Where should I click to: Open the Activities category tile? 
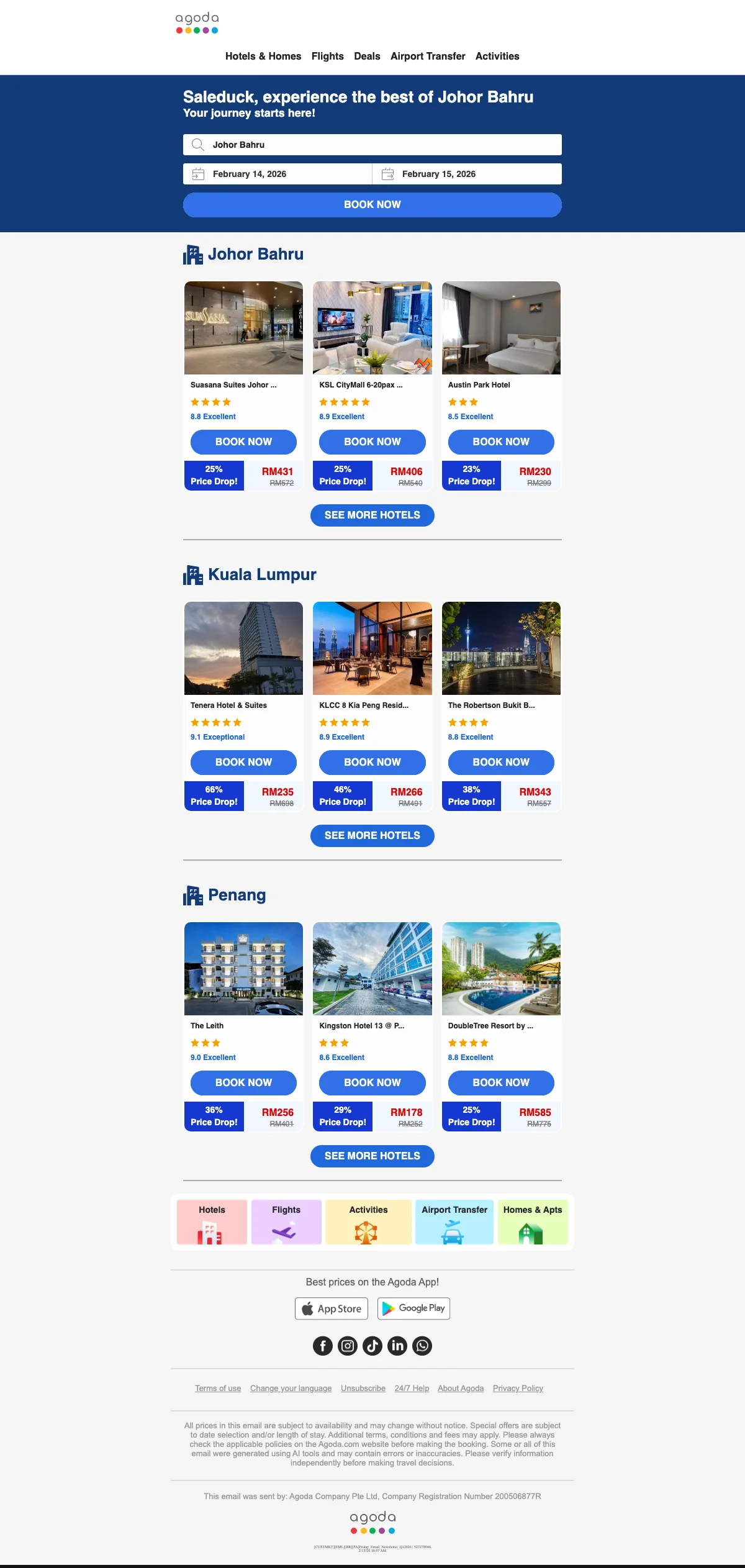(x=368, y=1221)
